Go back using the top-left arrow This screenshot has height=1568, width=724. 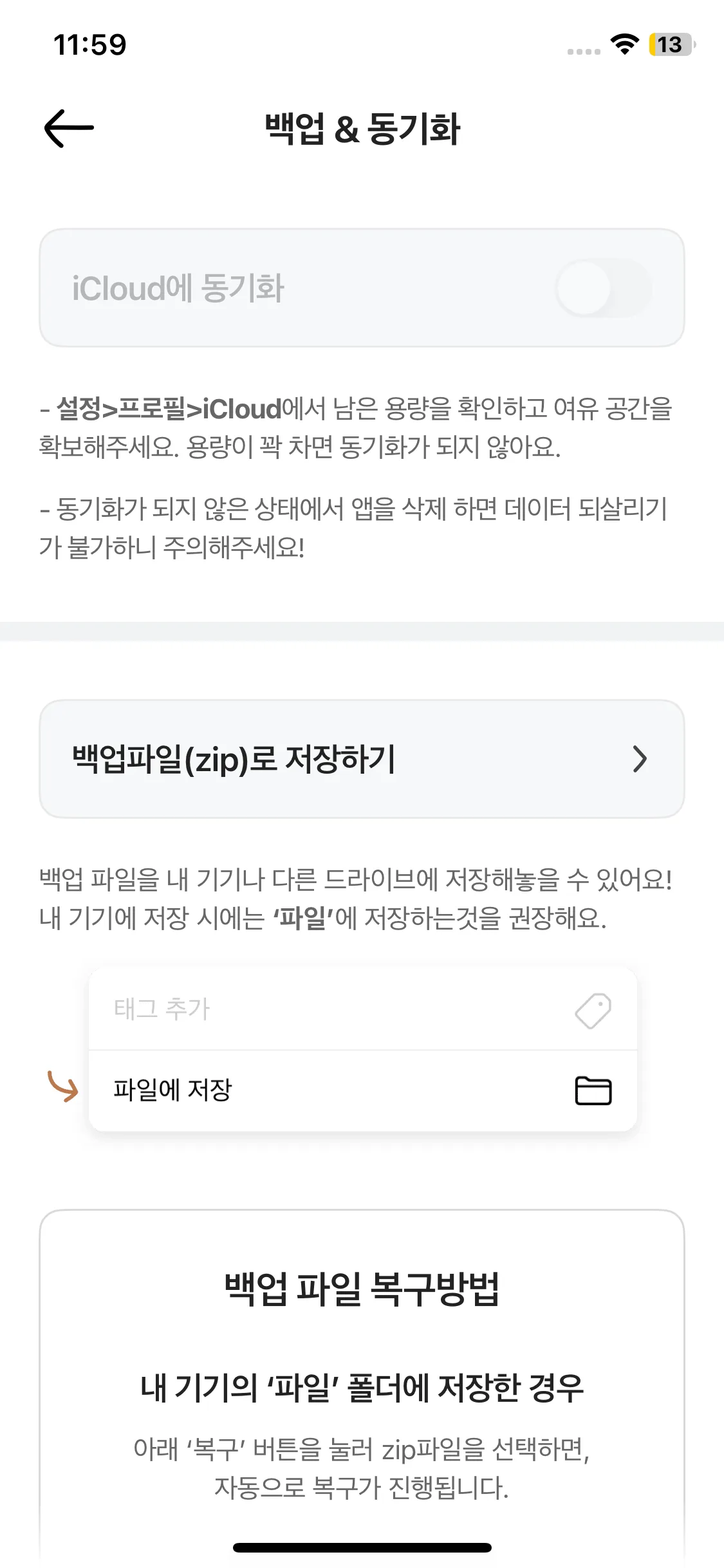69,128
